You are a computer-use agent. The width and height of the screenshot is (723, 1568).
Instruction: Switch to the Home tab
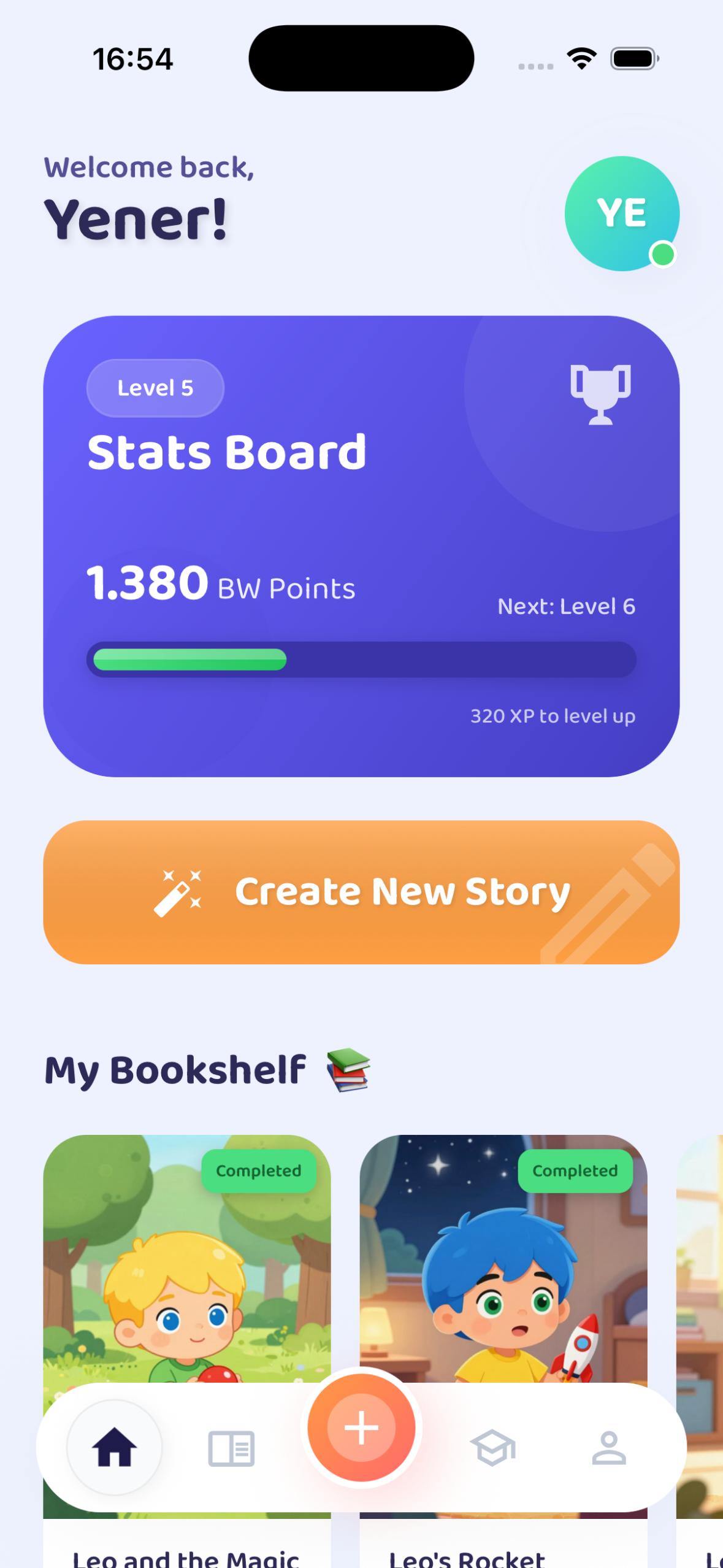114,1448
